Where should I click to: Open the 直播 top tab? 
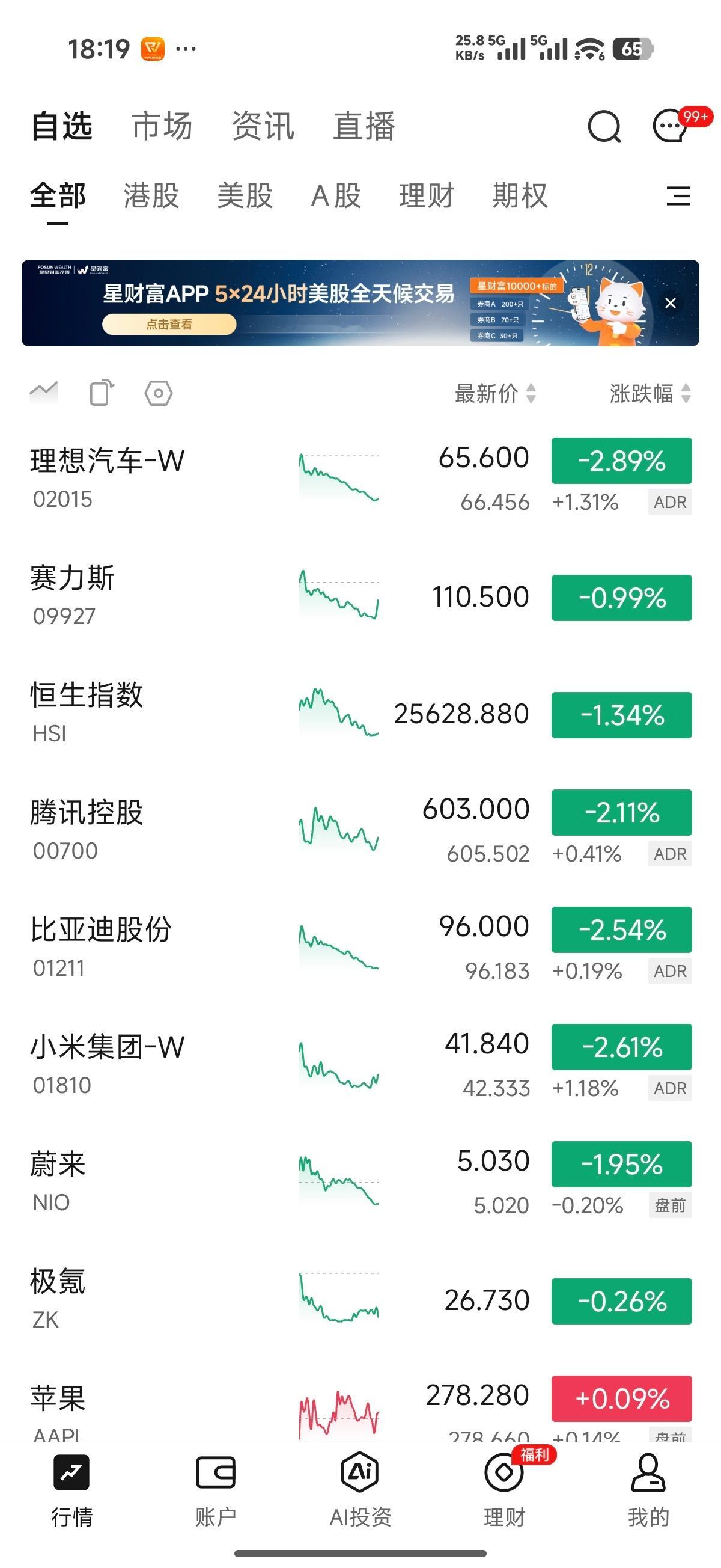[x=364, y=127]
